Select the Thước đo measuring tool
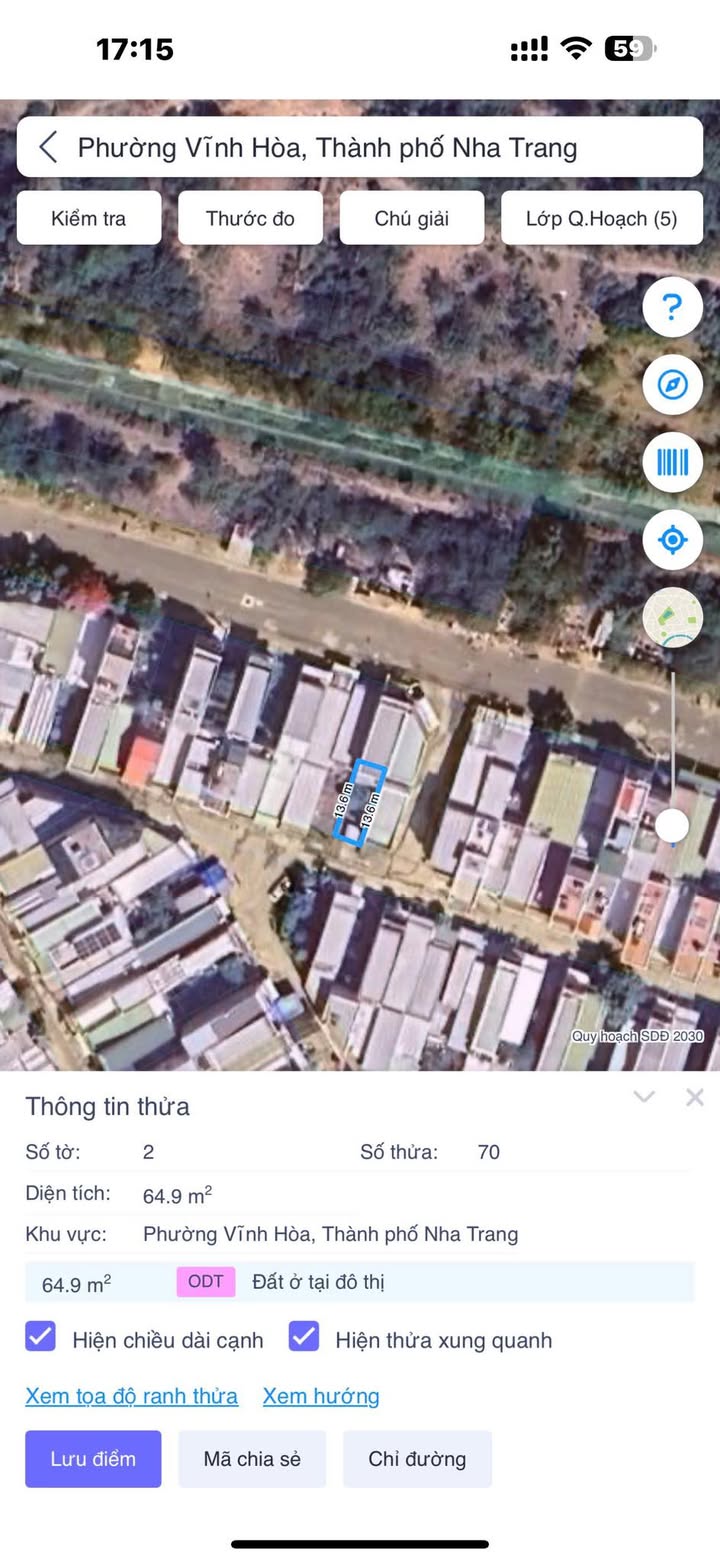720x1562 pixels. [x=250, y=218]
